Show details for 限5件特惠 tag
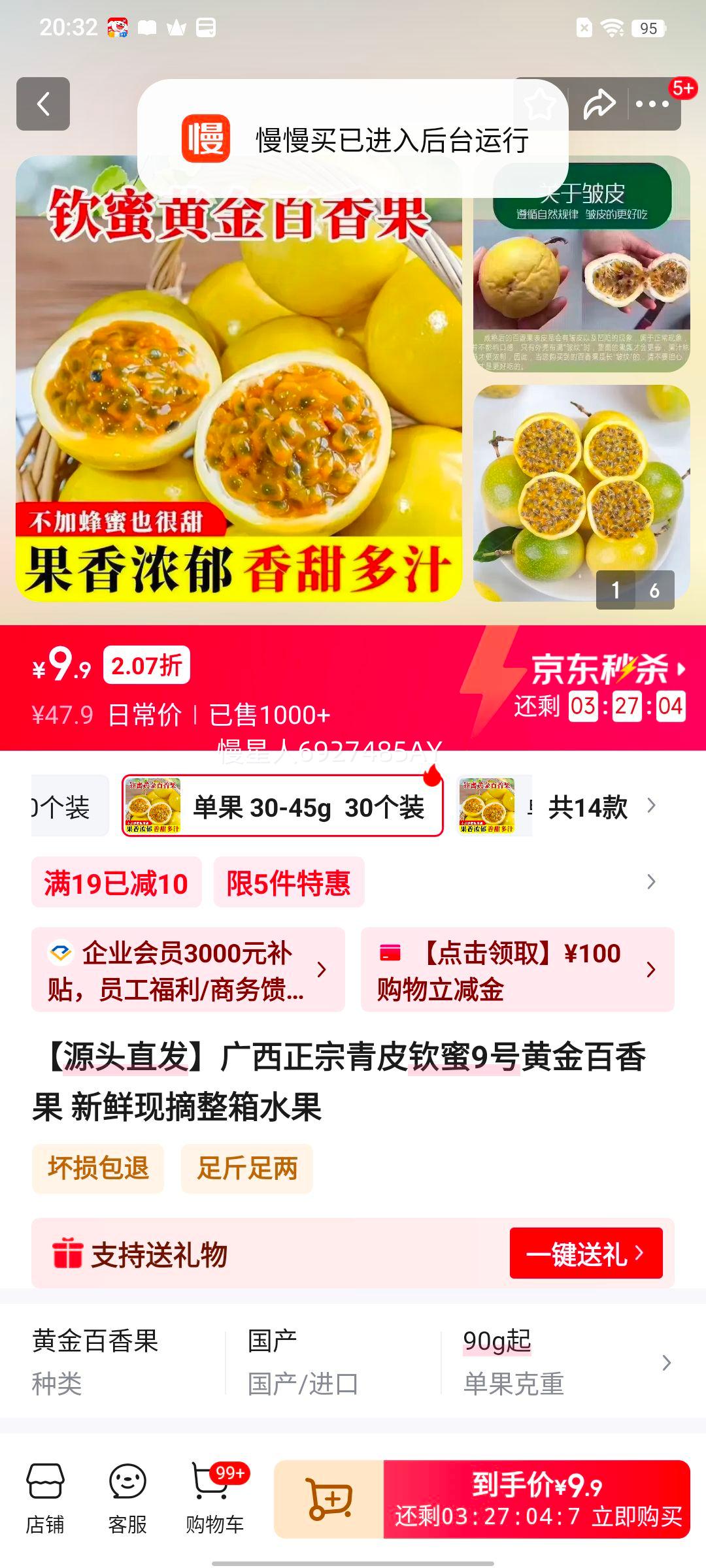This screenshot has width=706, height=1568. pos(288,883)
